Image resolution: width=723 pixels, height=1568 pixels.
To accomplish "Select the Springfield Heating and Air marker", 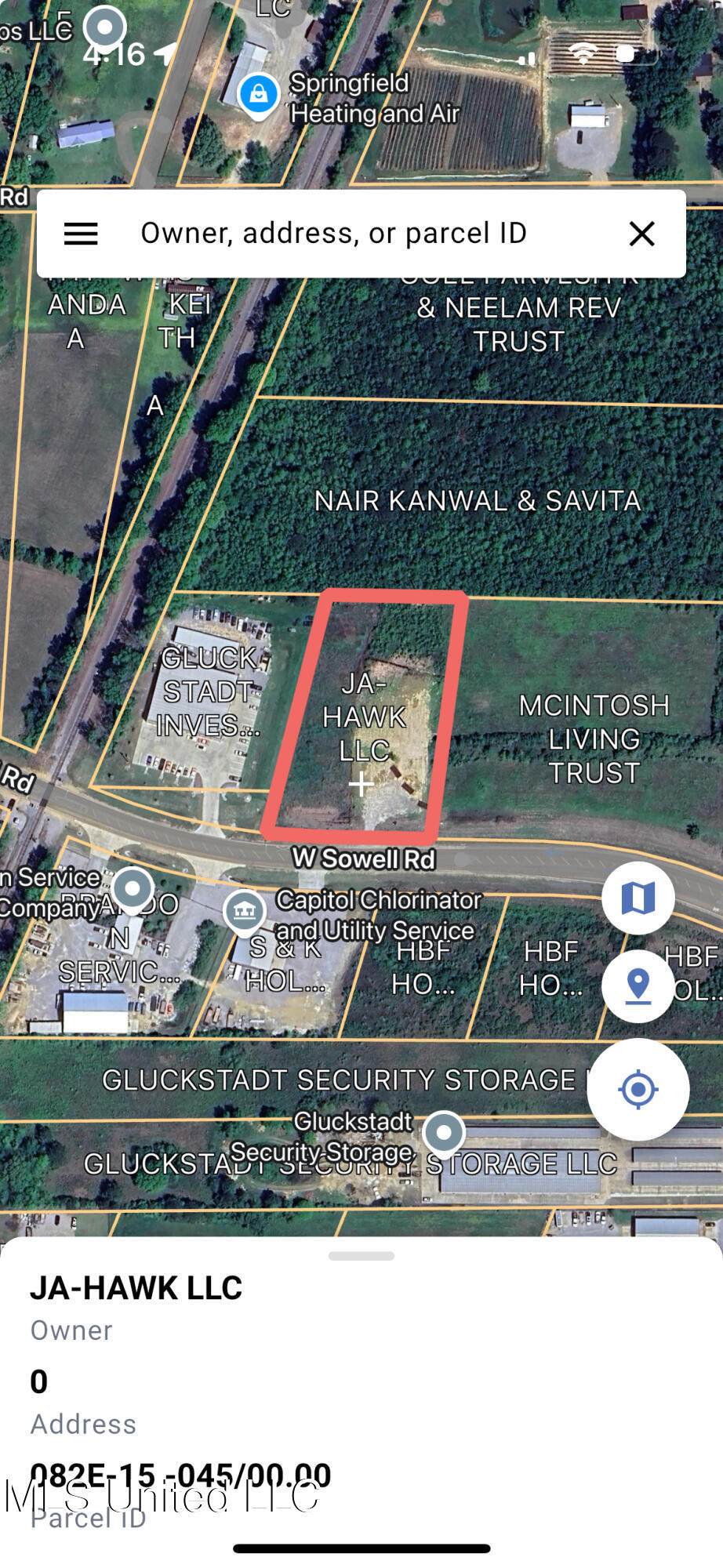I will pos(259,95).
